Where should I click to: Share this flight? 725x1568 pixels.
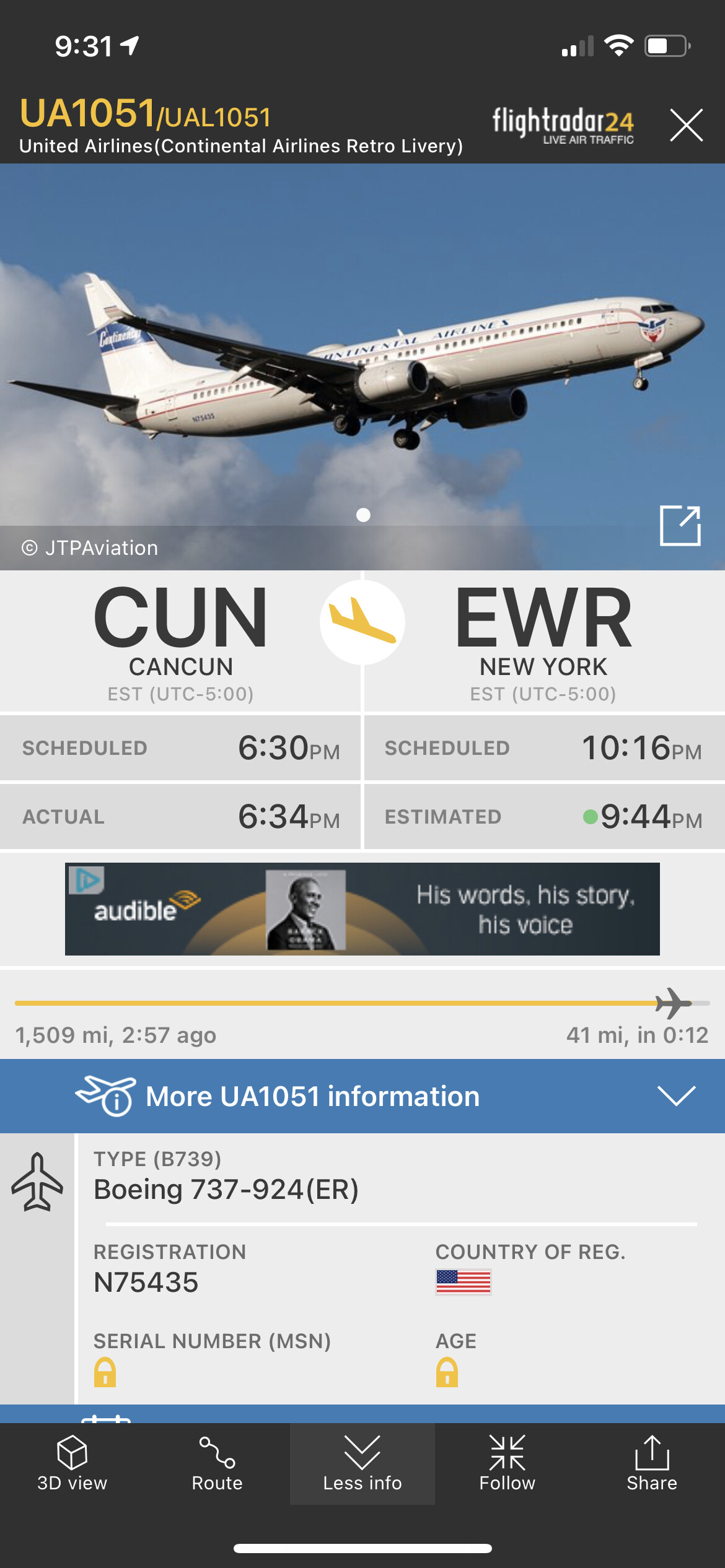651,1463
